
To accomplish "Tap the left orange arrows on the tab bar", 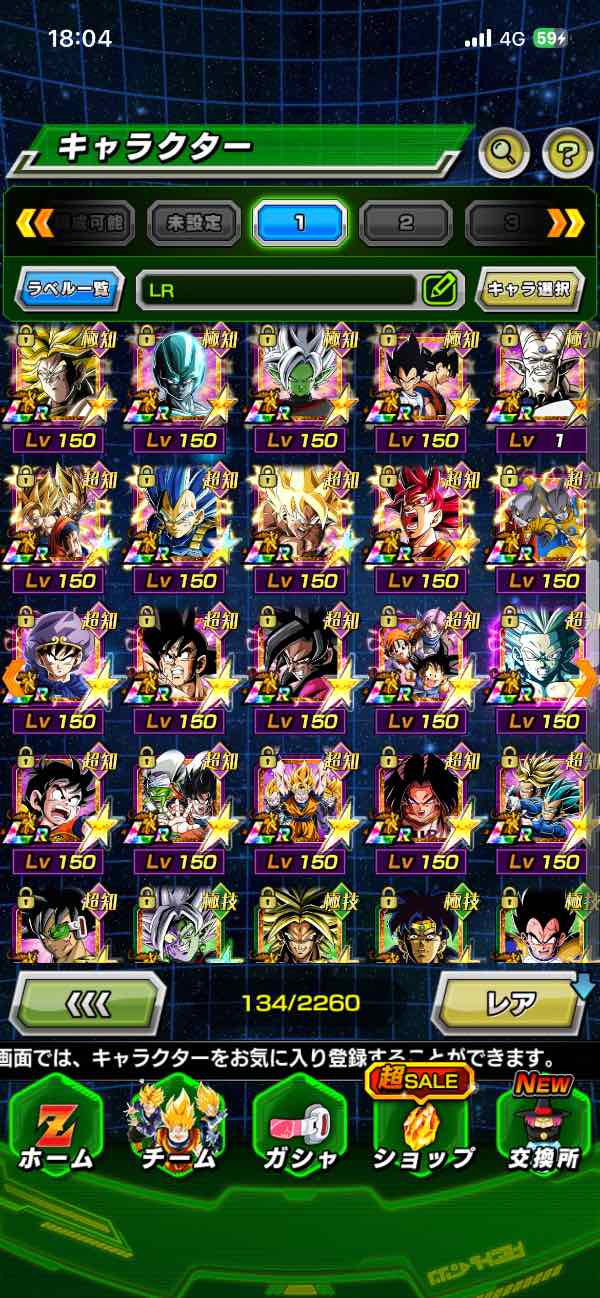I will (34, 222).
